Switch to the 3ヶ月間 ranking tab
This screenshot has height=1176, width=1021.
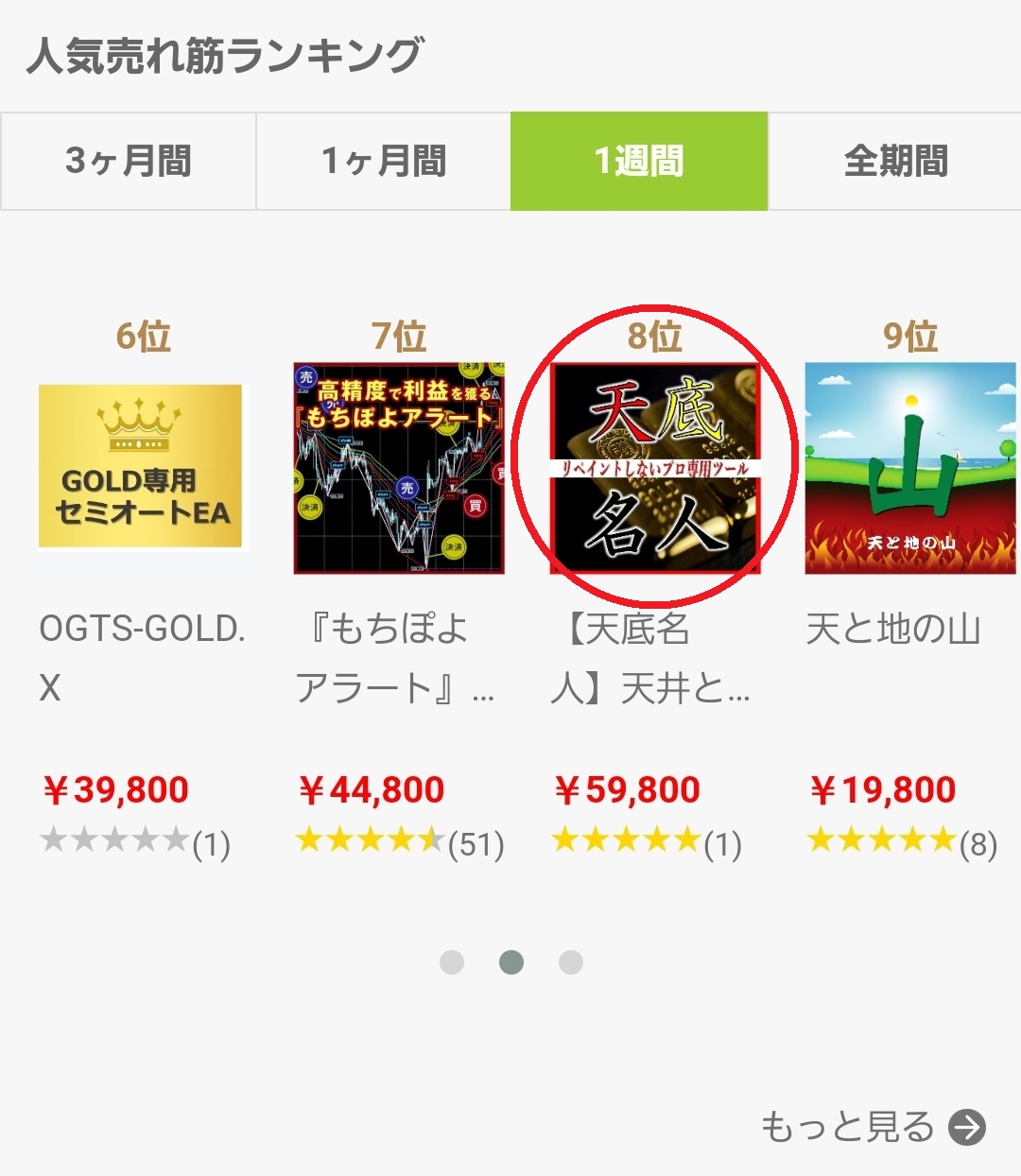[x=129, y=161]
